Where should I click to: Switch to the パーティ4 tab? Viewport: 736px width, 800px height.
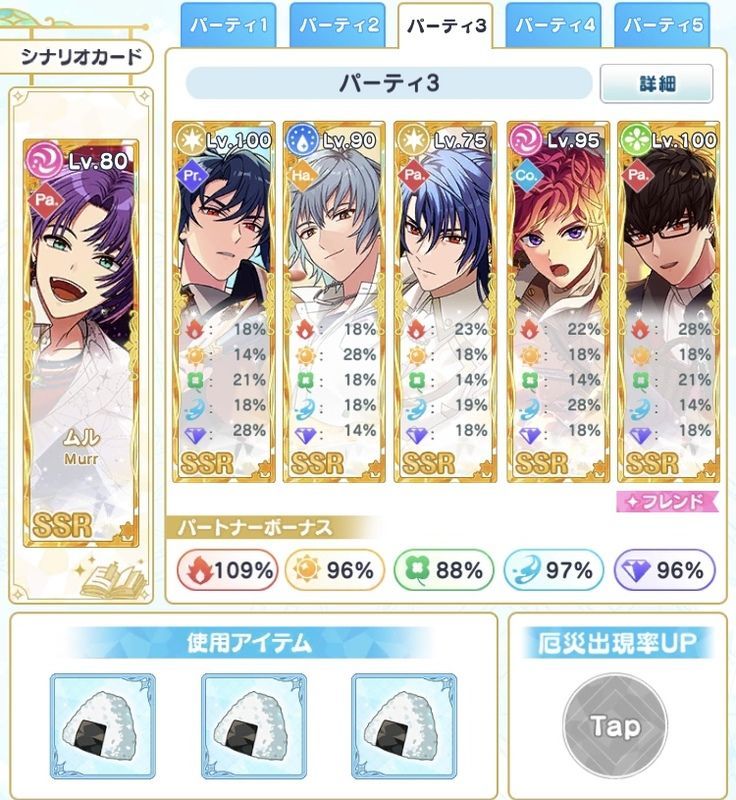click(x=552, y=26)
